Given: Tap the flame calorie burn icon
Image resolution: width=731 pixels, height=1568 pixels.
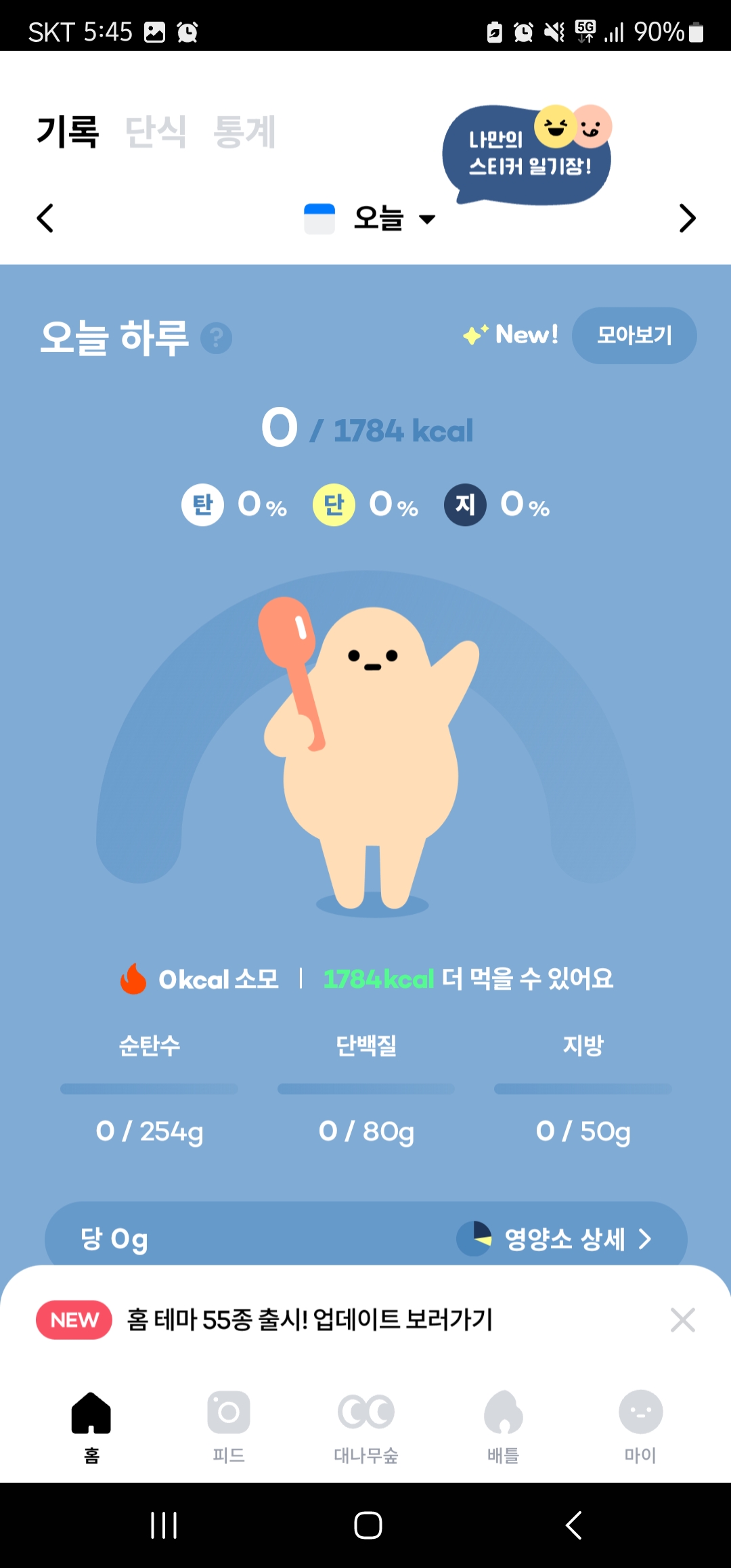Looking at the screenshot, I should 133,979.
